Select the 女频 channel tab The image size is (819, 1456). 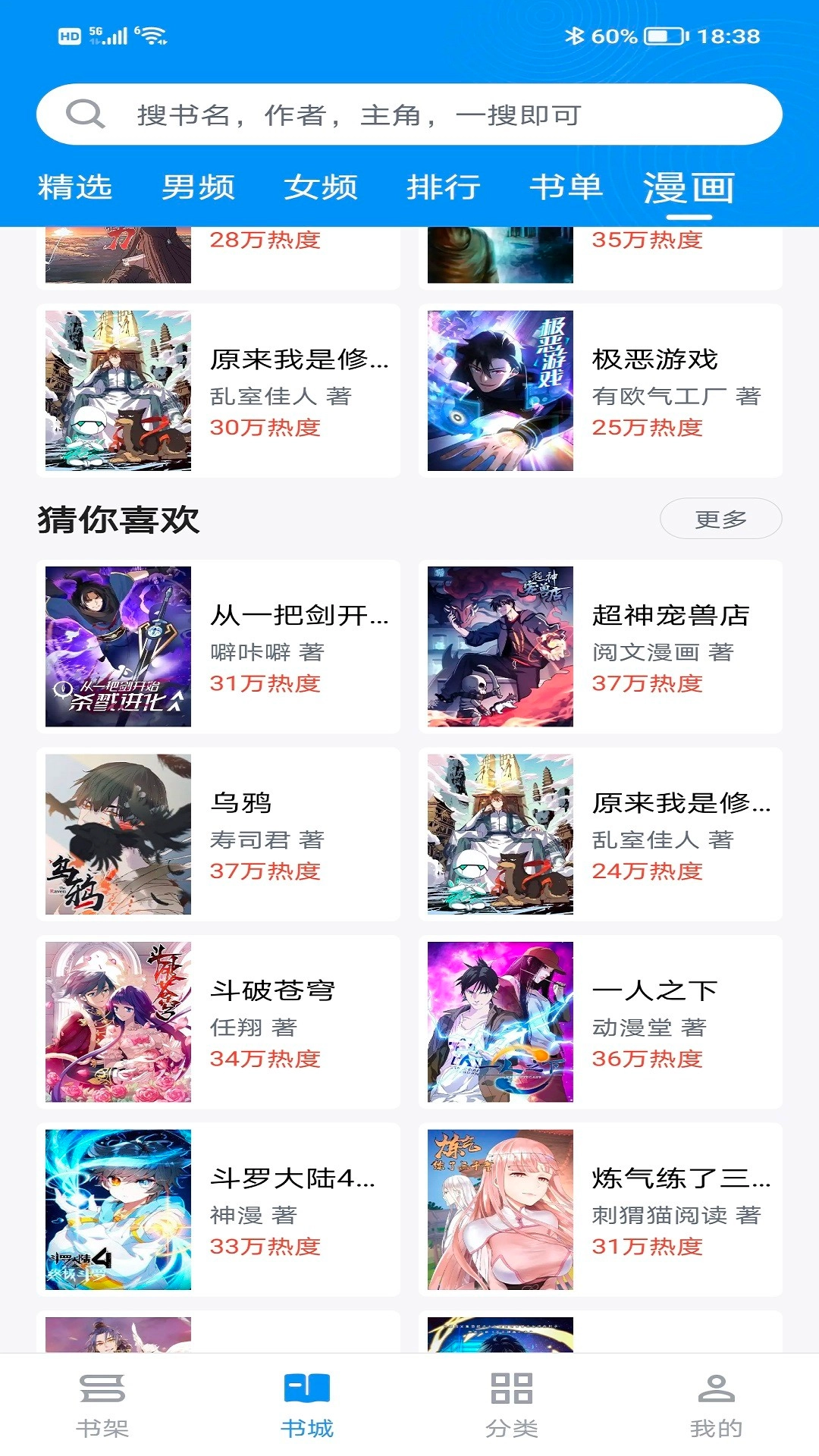click(x=321, y=187)
